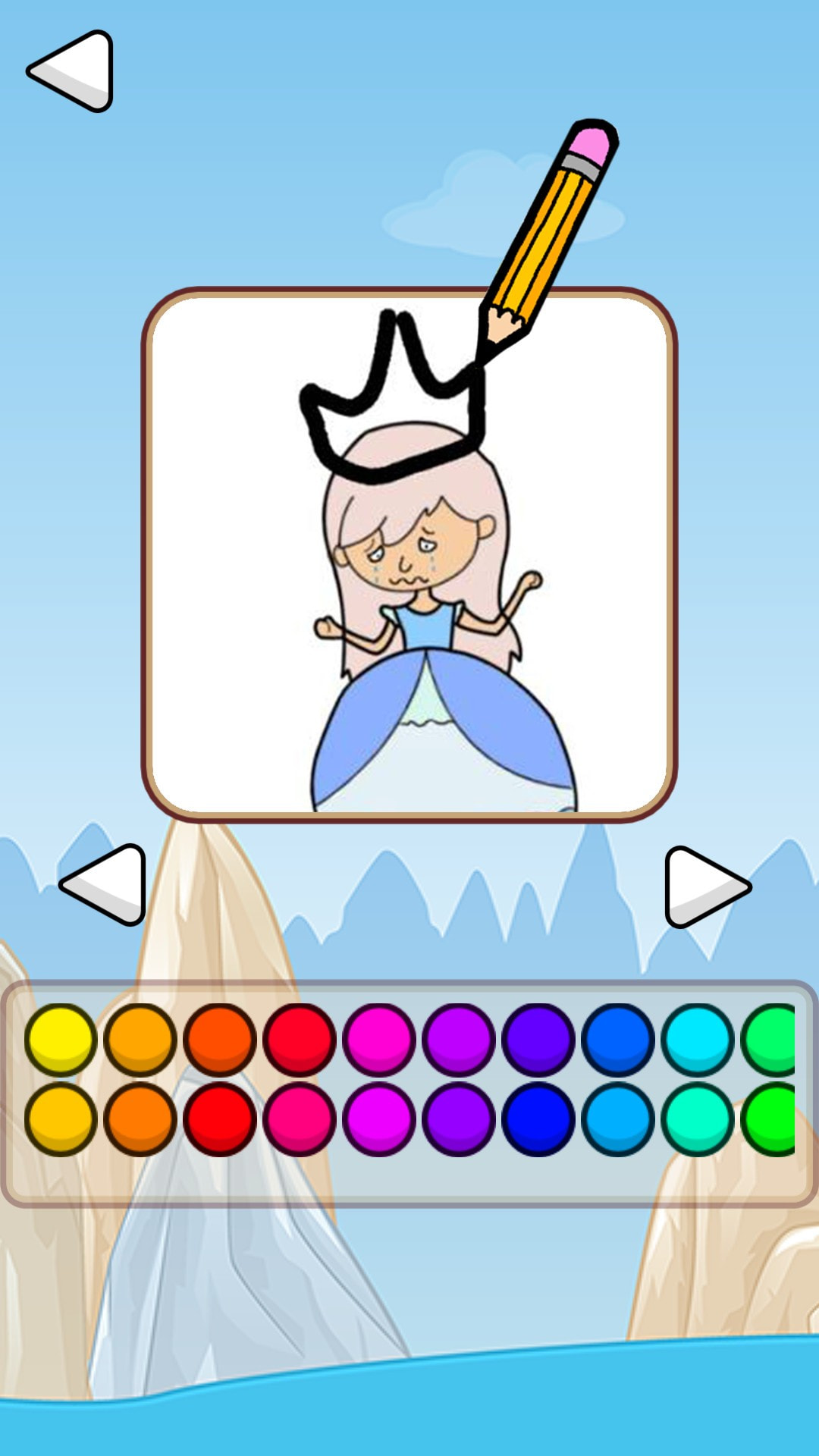The height and width of the screenshot is (1456, 819).
Task: Select the hot pink color
Action: tap(300, 1119)
